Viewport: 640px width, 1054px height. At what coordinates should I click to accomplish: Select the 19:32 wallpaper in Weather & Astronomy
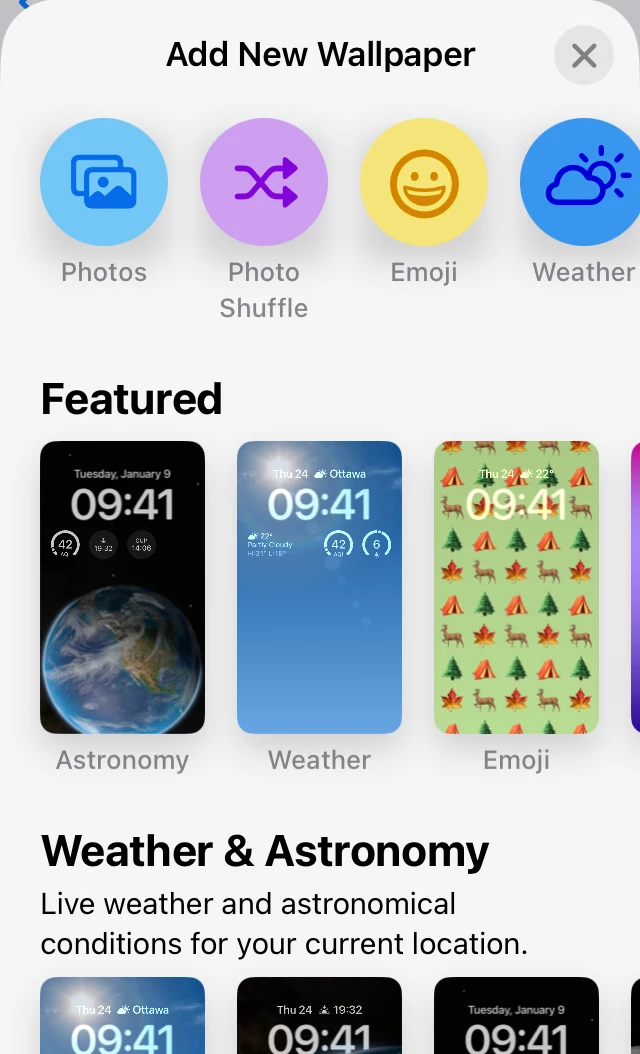[x=319, y=1016]
